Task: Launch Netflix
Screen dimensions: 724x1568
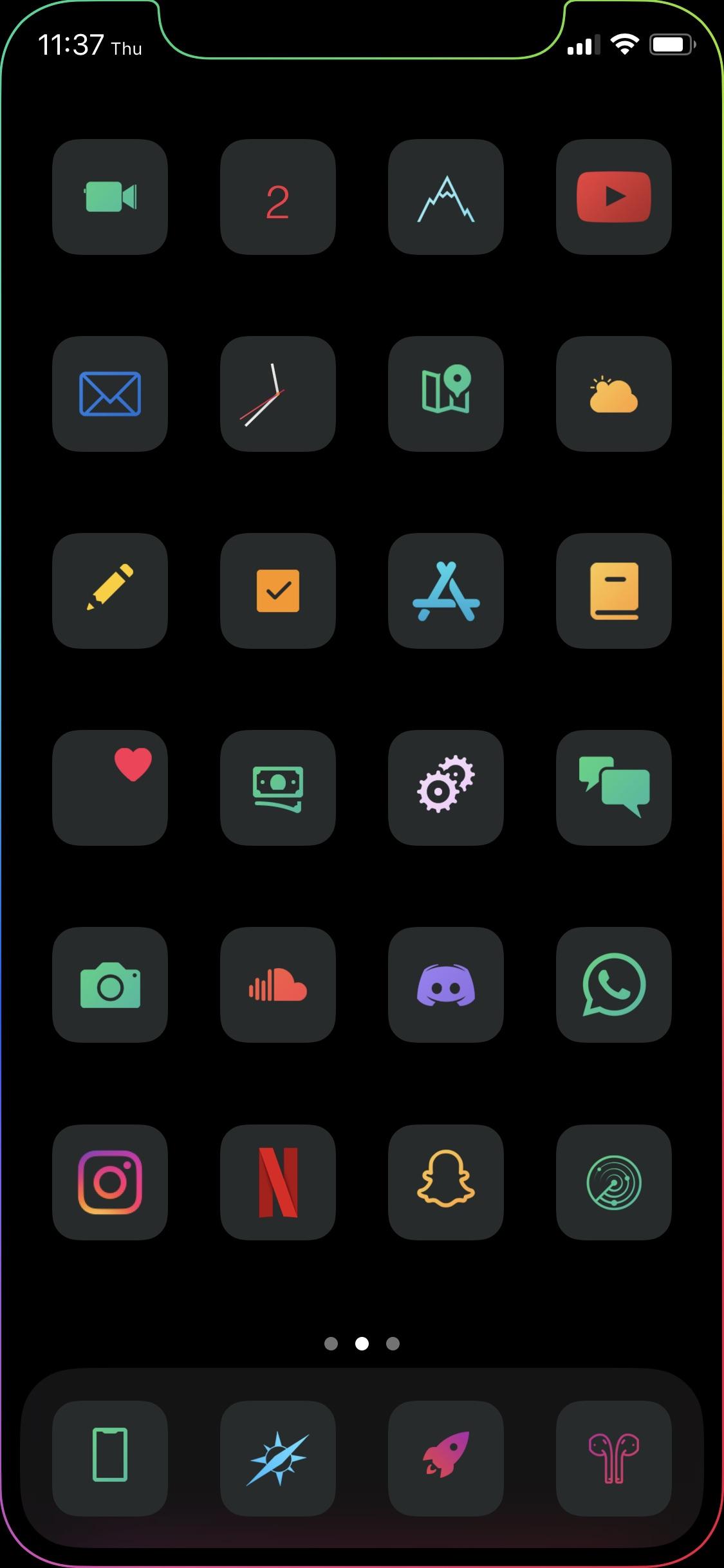Action: tap(277, 1182)
